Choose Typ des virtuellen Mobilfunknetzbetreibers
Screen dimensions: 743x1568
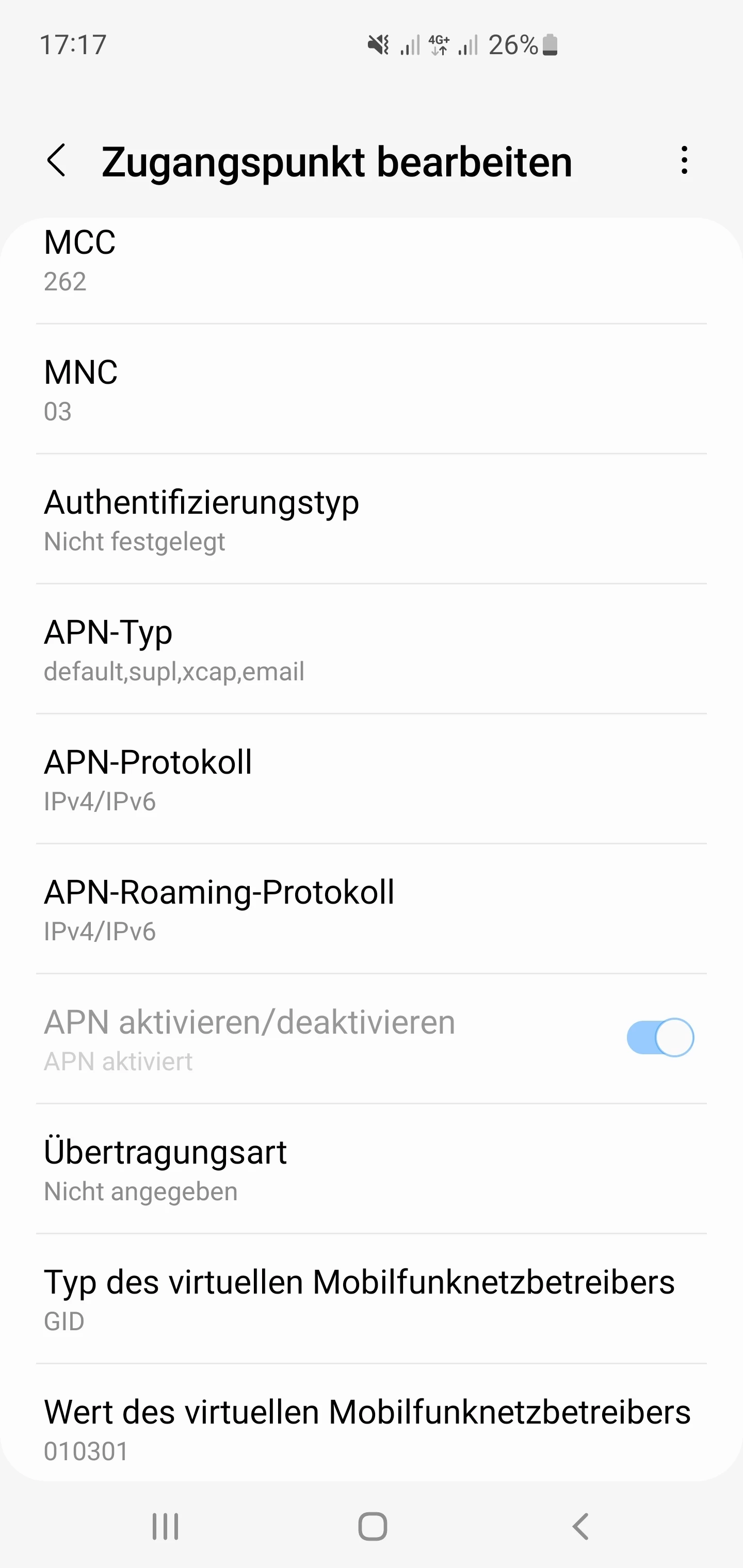pyautogui.click(x=372, y=1300)
